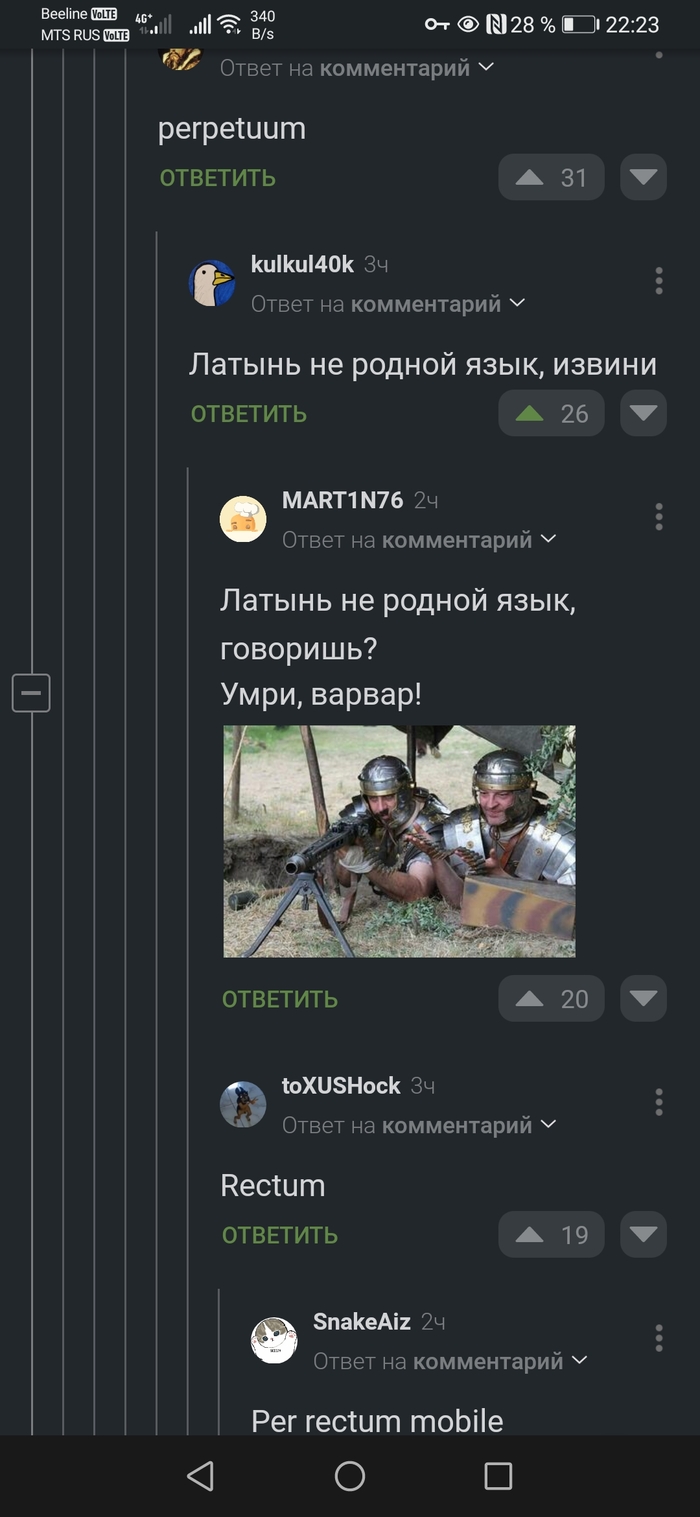Screen dimensions: 700x1517
Task: Reply to the "Rectum" comment
Action: click(279, 1235)
